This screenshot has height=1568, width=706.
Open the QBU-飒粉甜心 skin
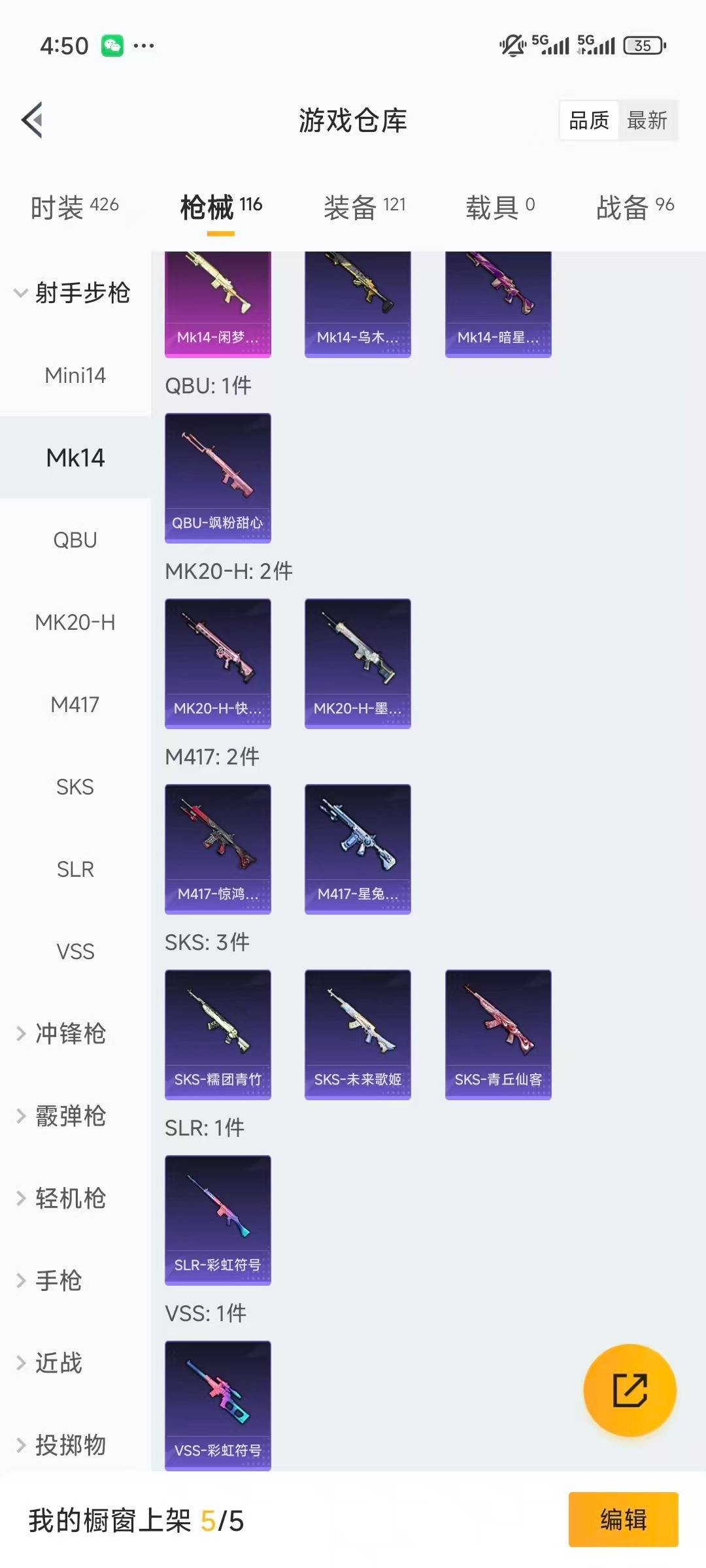pos(218,478)
